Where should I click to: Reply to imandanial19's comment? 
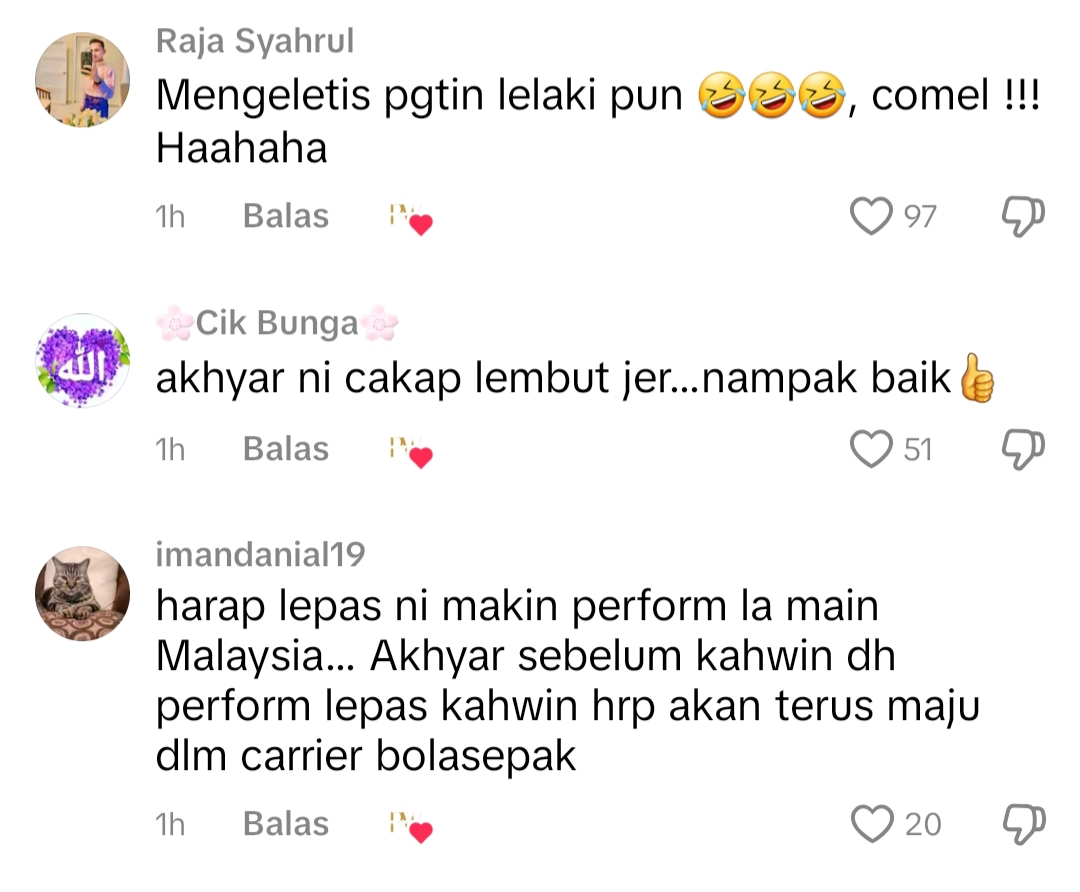point(285,824)
